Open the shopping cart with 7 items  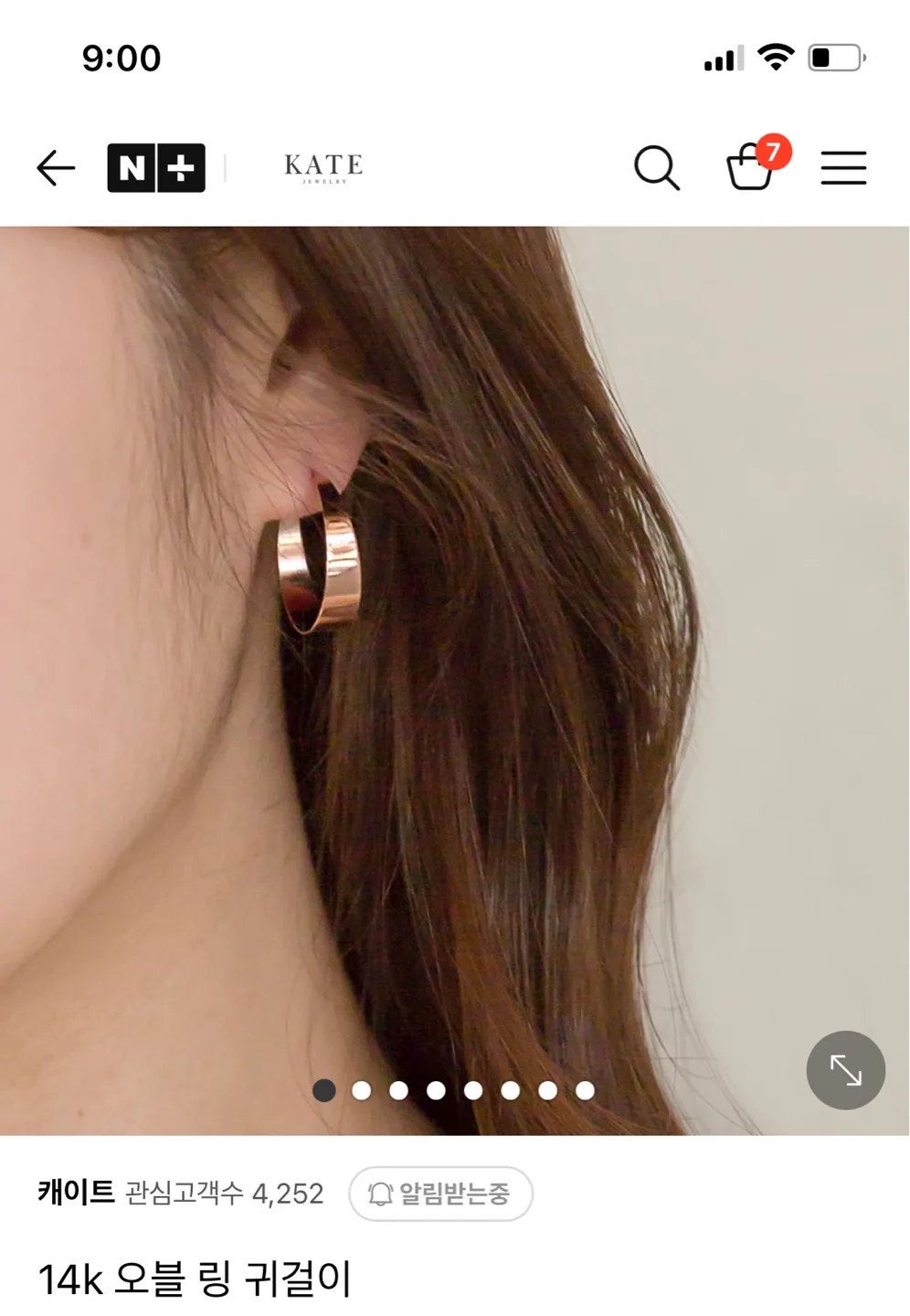751,166
